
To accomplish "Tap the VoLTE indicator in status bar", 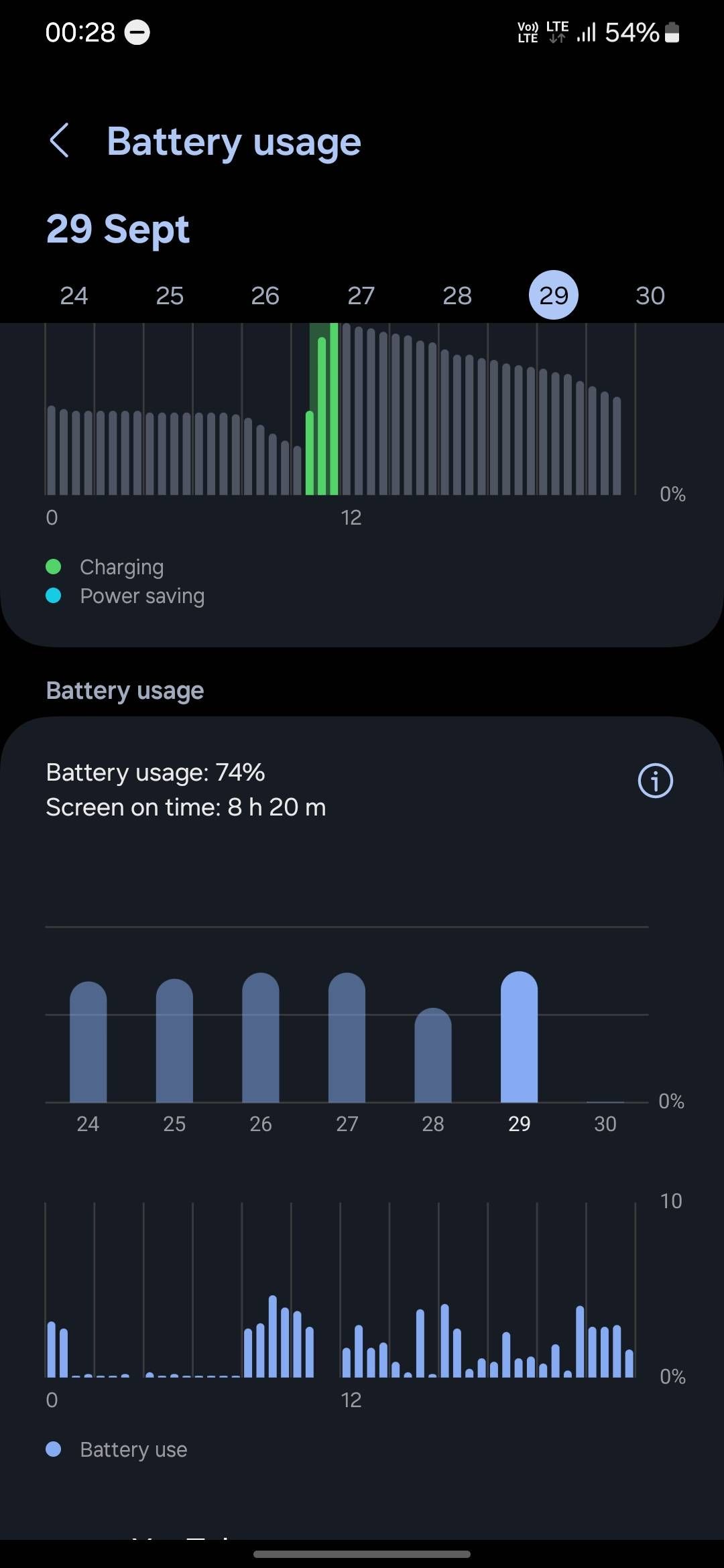I will [x=528, y=31].
